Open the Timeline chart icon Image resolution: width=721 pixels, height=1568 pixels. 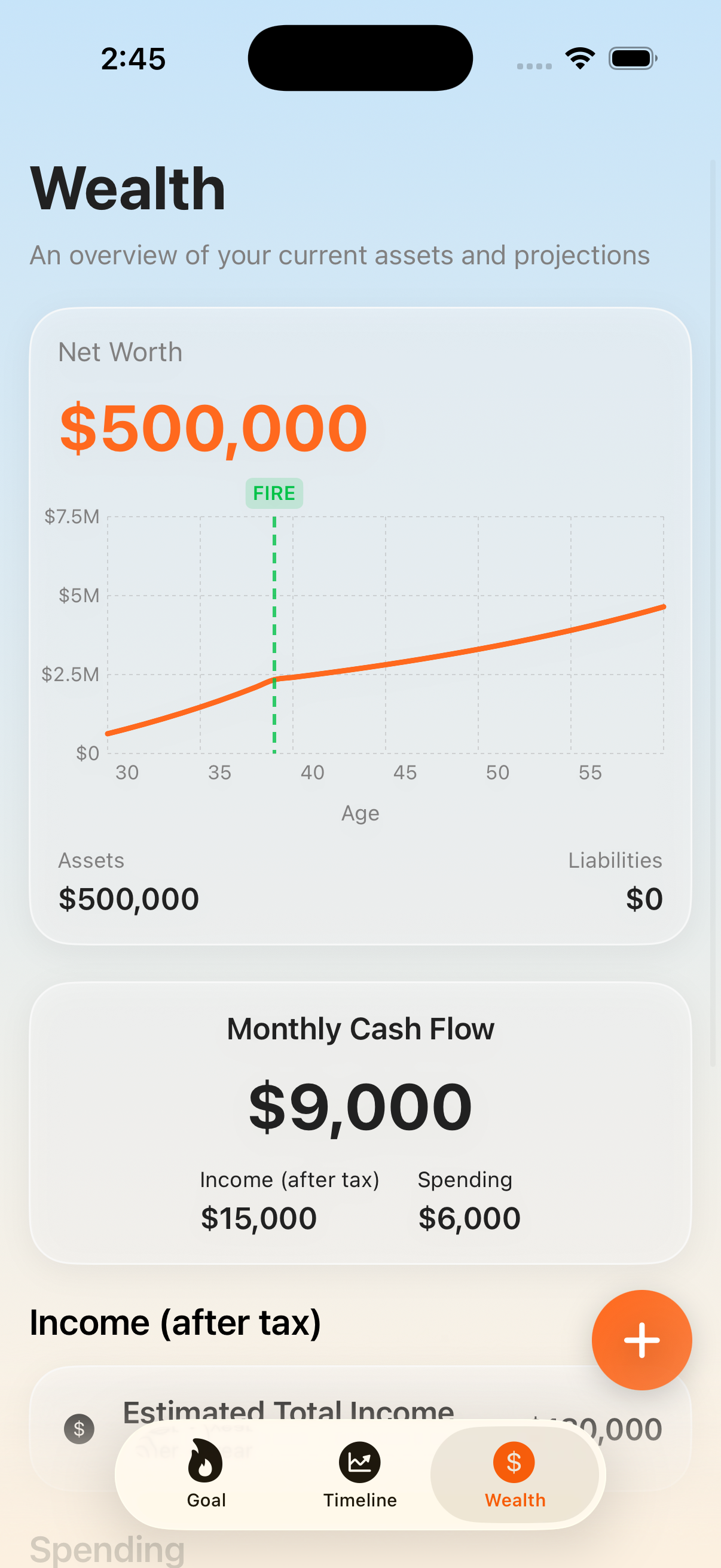359,1462
